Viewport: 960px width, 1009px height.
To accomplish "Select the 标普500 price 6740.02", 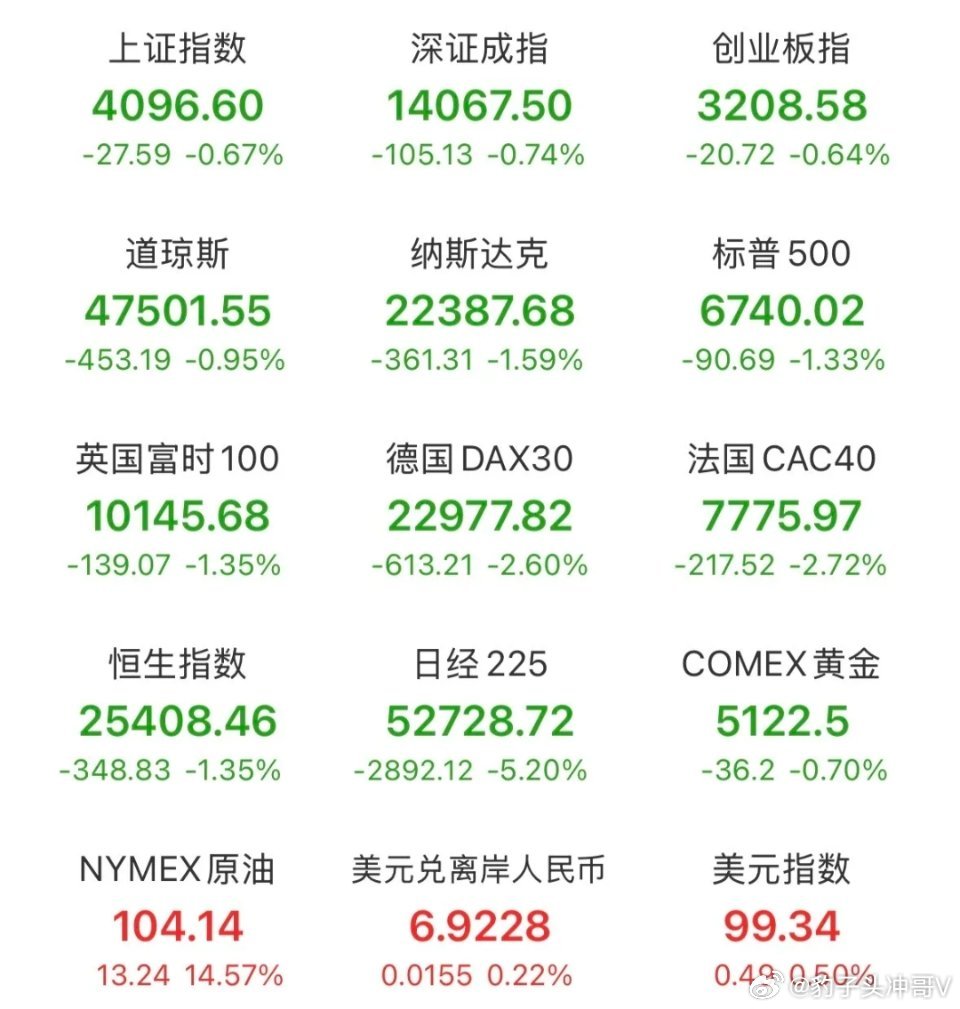I will click(781, 310).
